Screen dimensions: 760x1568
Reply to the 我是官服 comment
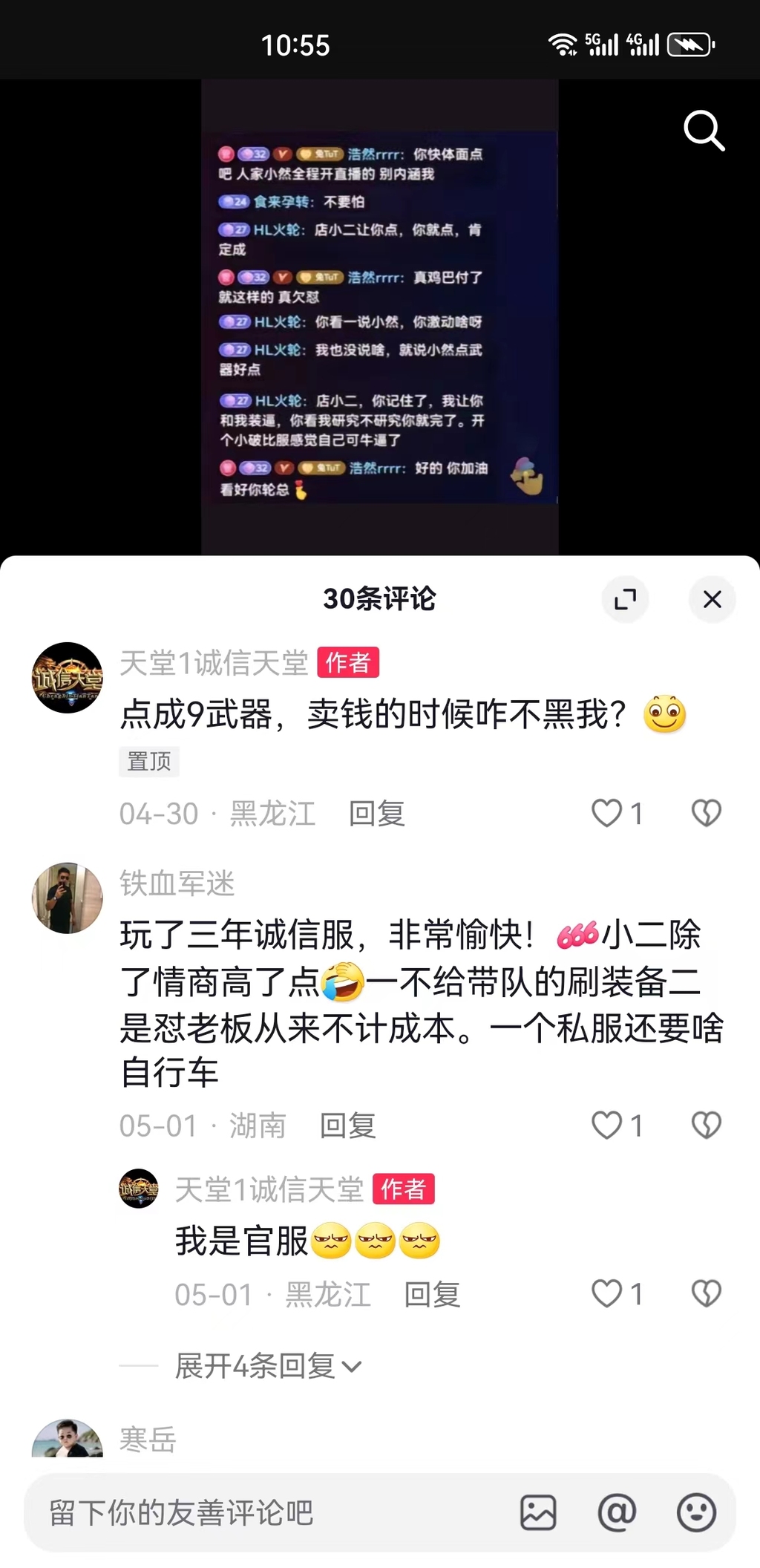tap(432, 1295)
